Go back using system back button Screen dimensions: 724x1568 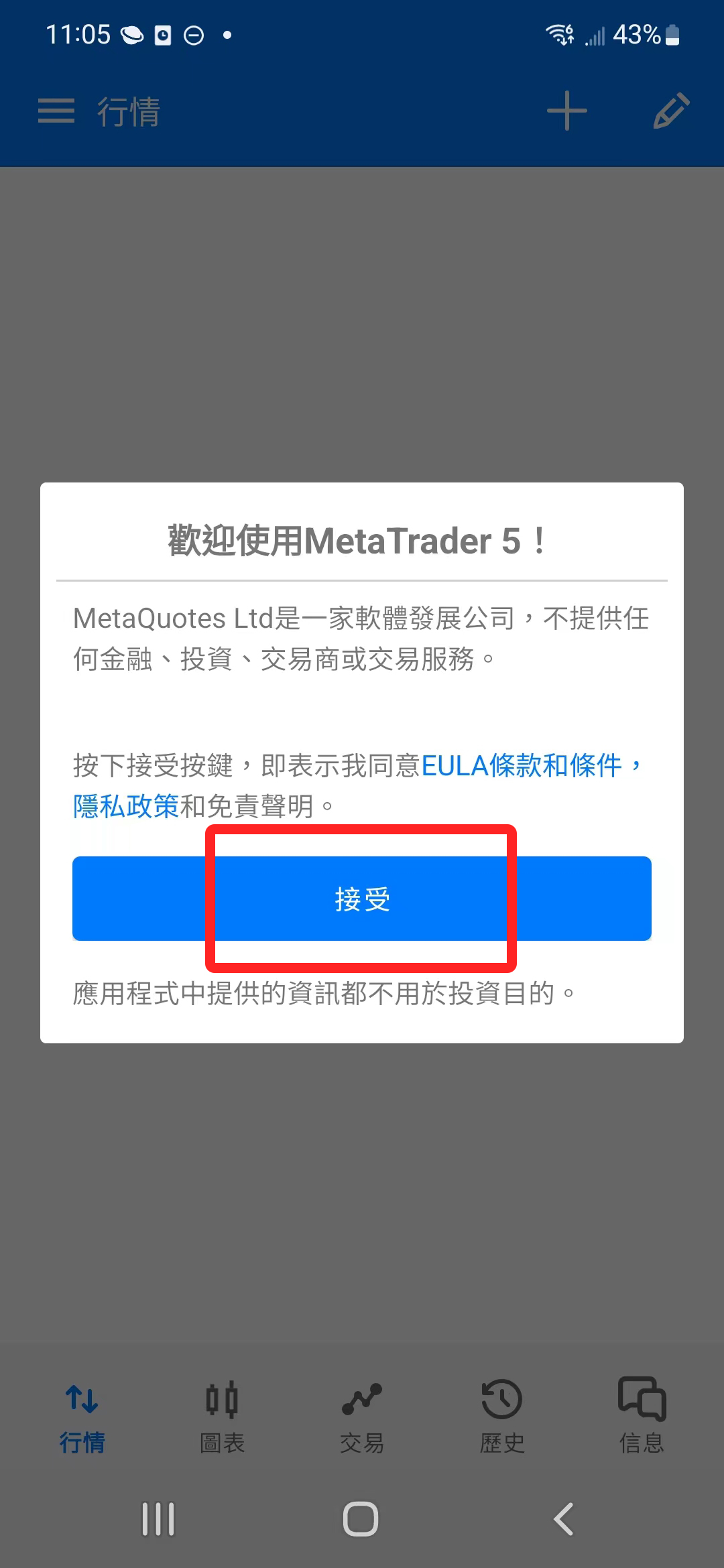coord(564,1518)
